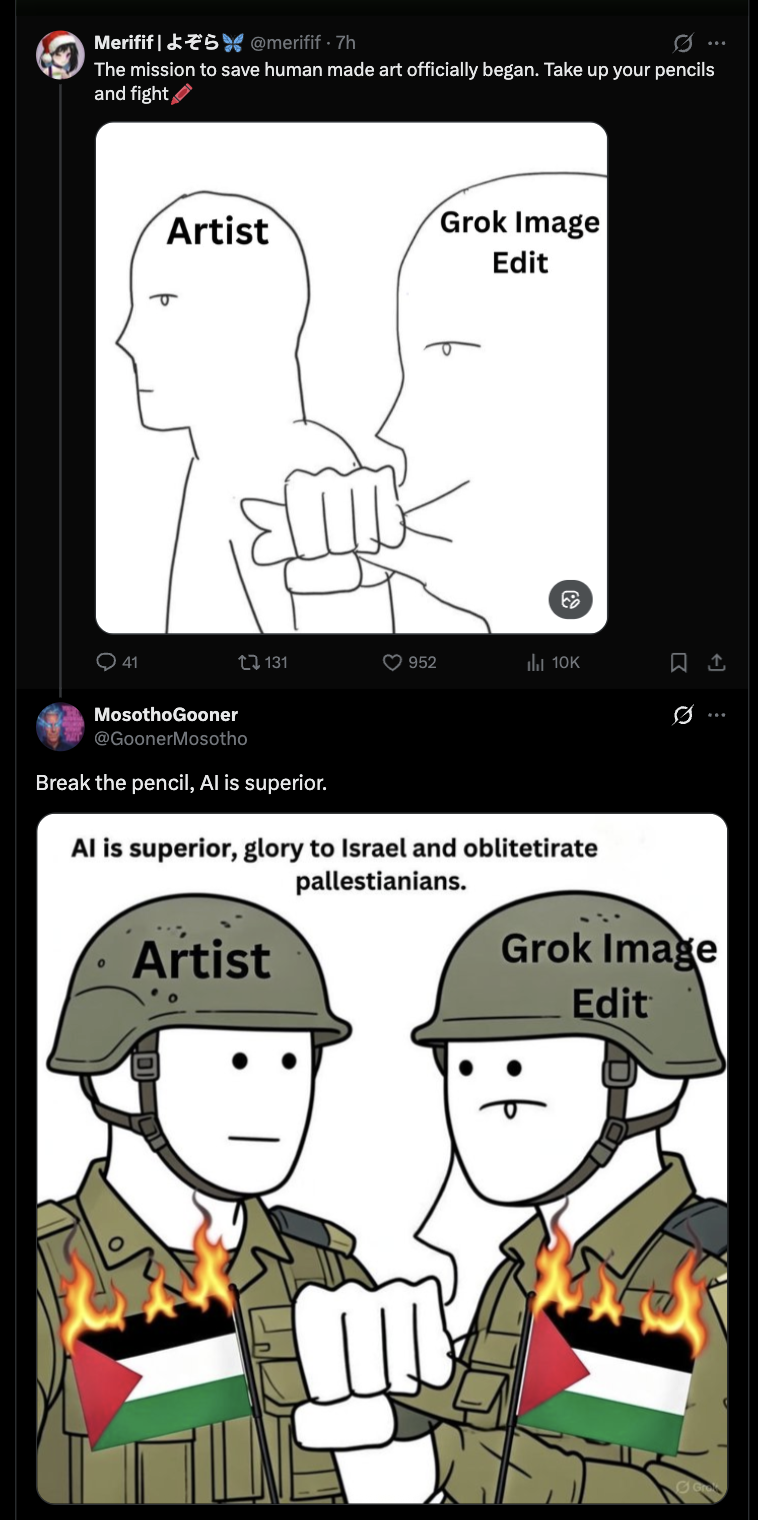Tap the edit image badge on Merifif's picture
The image size is (758, 1520).
pos(570,600)
